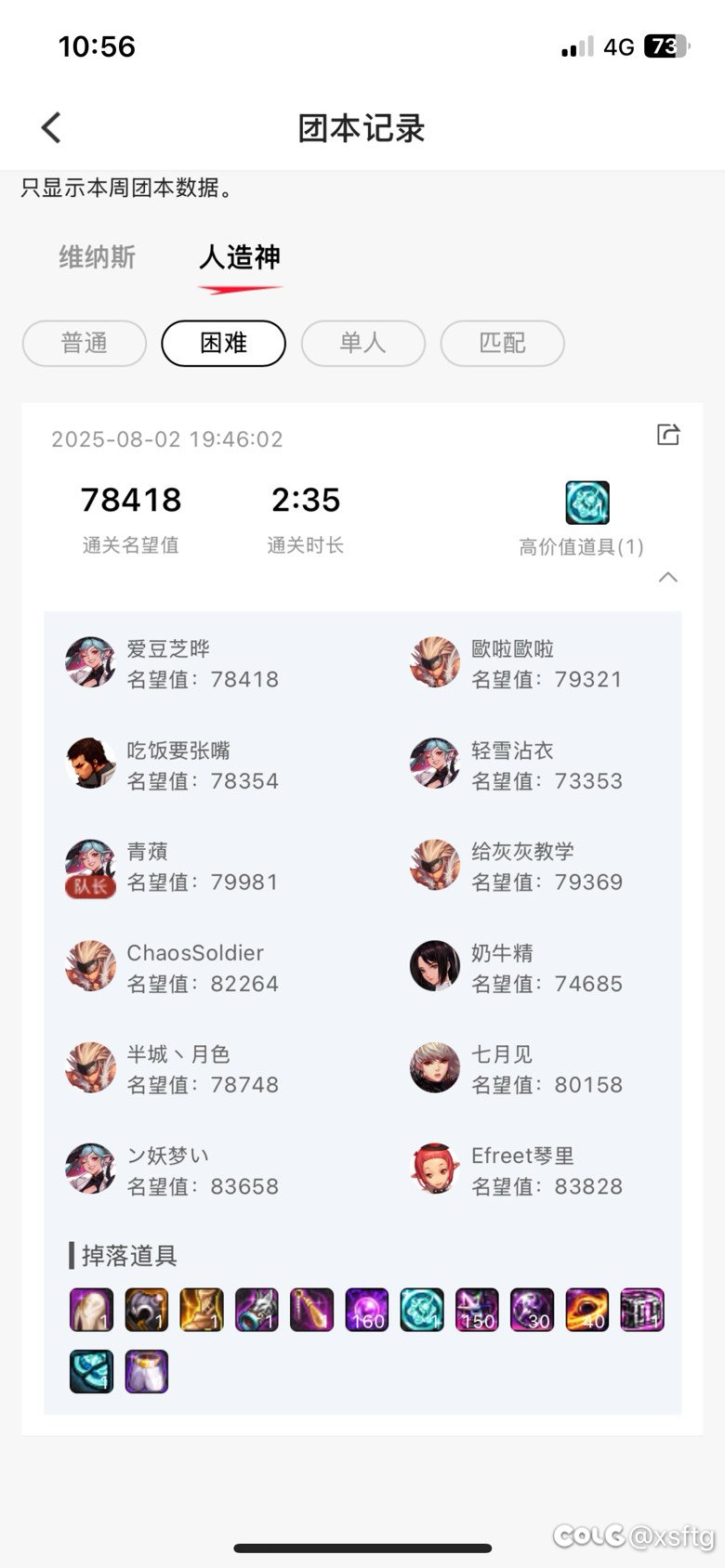
Task: View team leader 青蘋's entry
Action: pos(173,867)
